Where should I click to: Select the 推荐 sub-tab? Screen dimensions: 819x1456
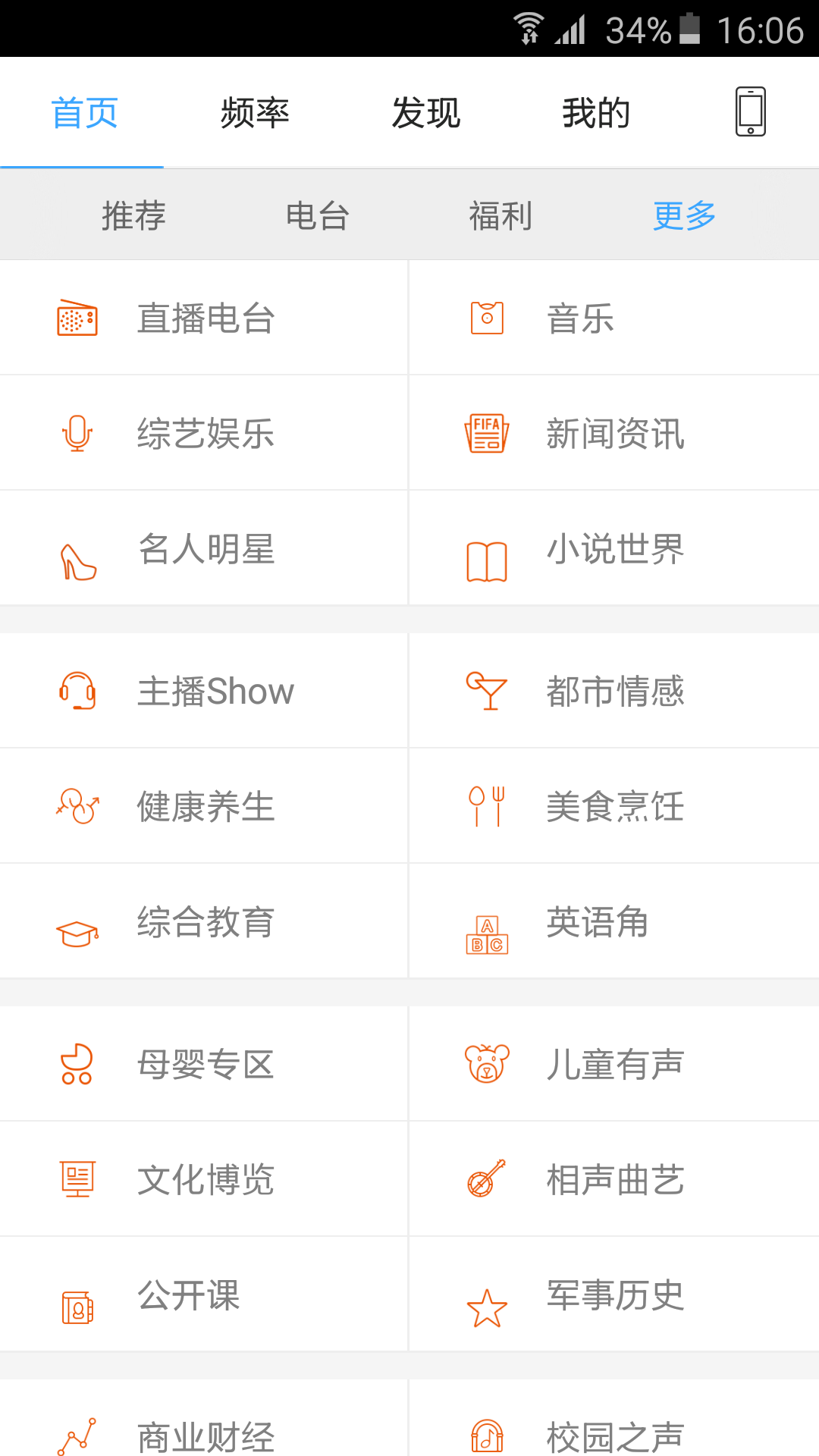(x=133, y=215)
